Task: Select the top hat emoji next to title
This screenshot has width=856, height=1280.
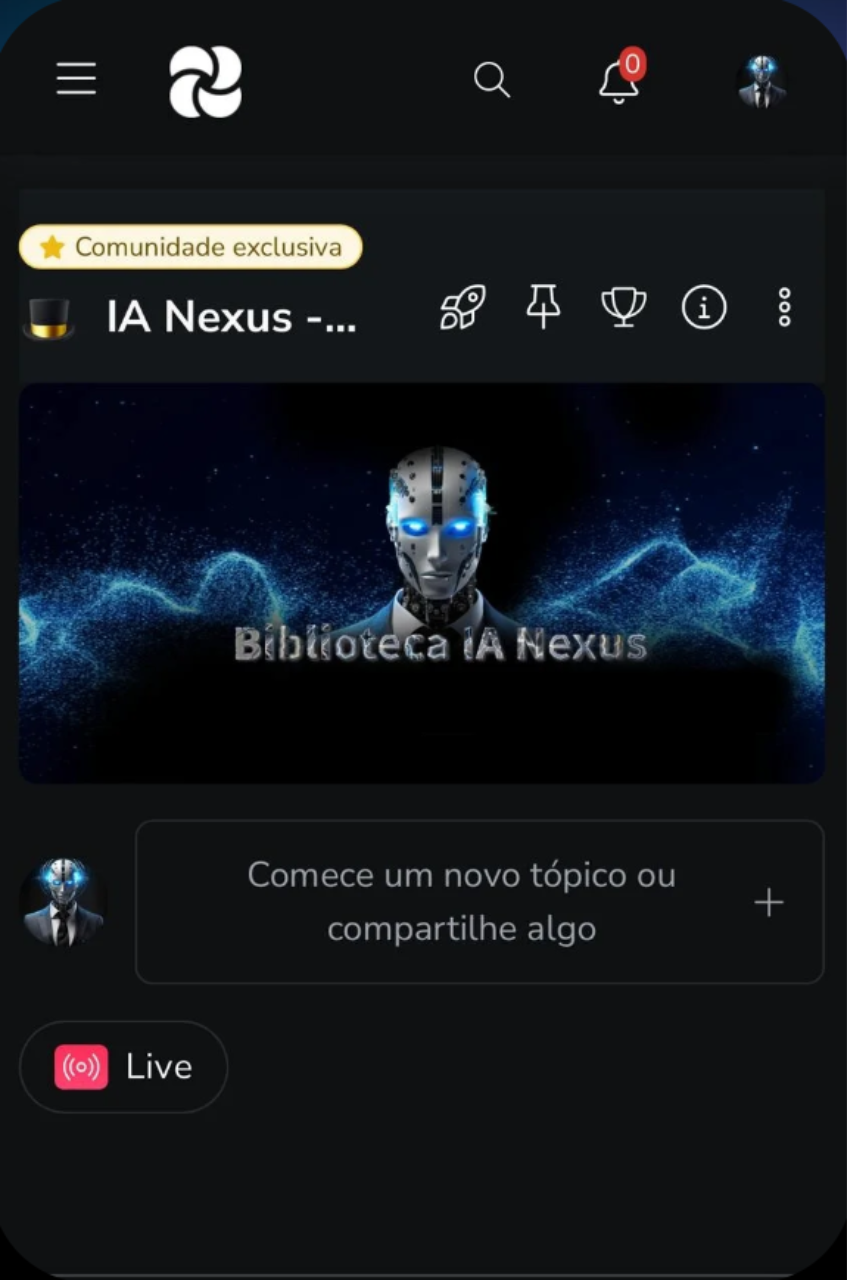Action: coord(48,316)
